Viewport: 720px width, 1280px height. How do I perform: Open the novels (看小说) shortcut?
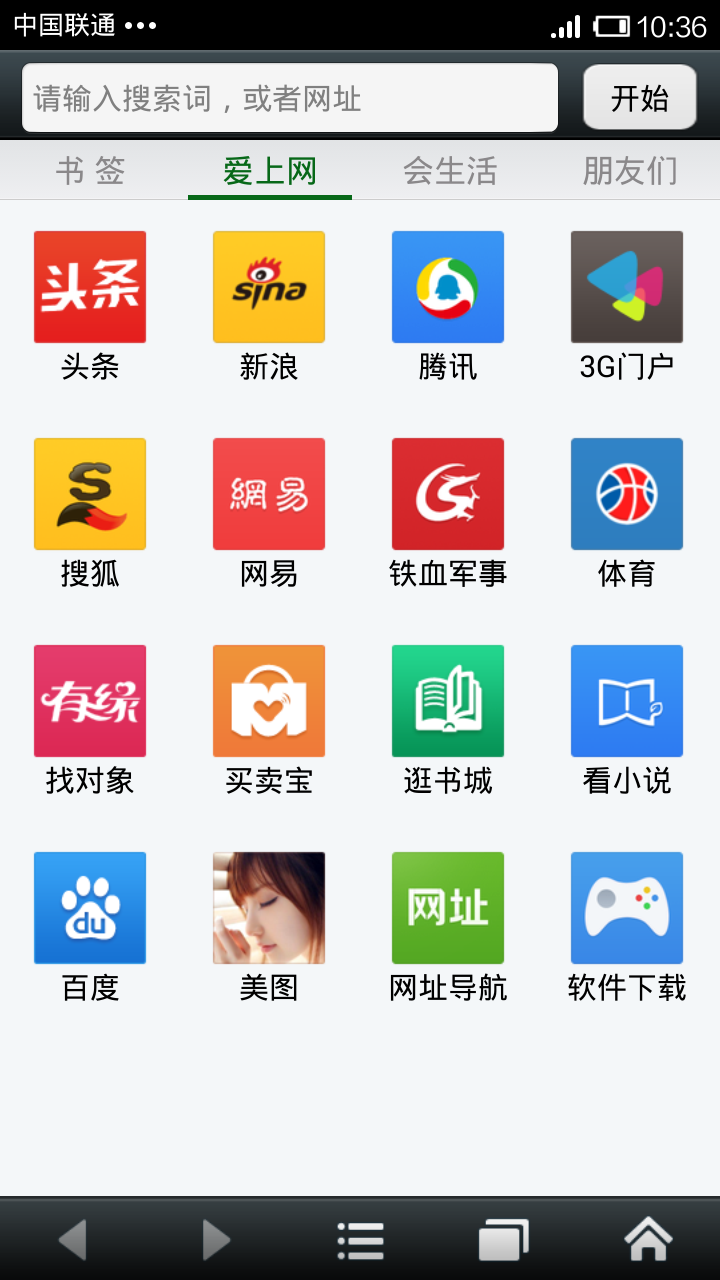click(x=626, y=701)
